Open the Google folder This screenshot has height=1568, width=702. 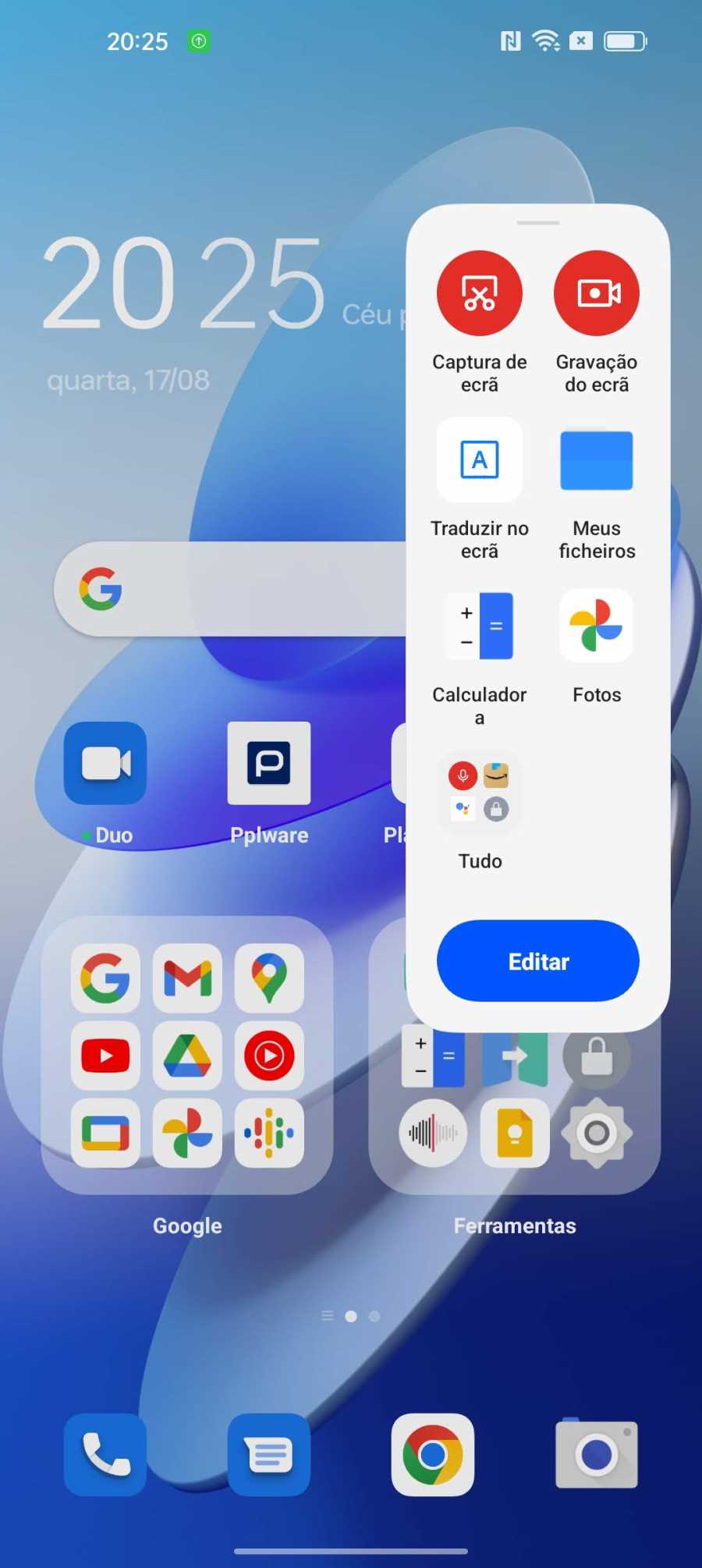[187, 1055]
